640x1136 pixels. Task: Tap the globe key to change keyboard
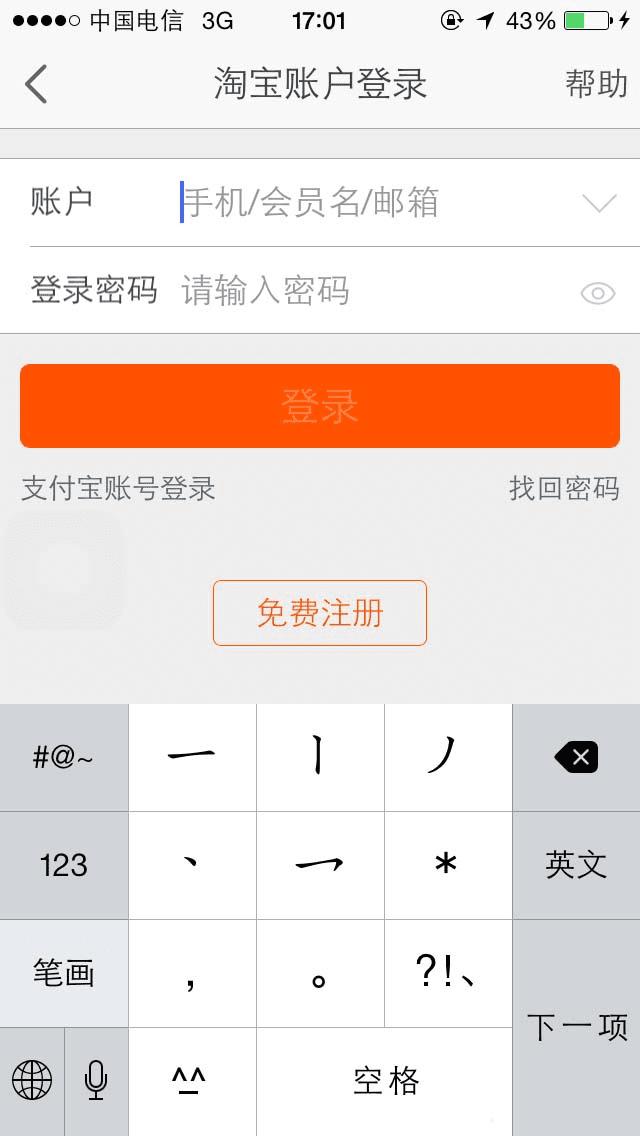click(x=32, y=1081)
